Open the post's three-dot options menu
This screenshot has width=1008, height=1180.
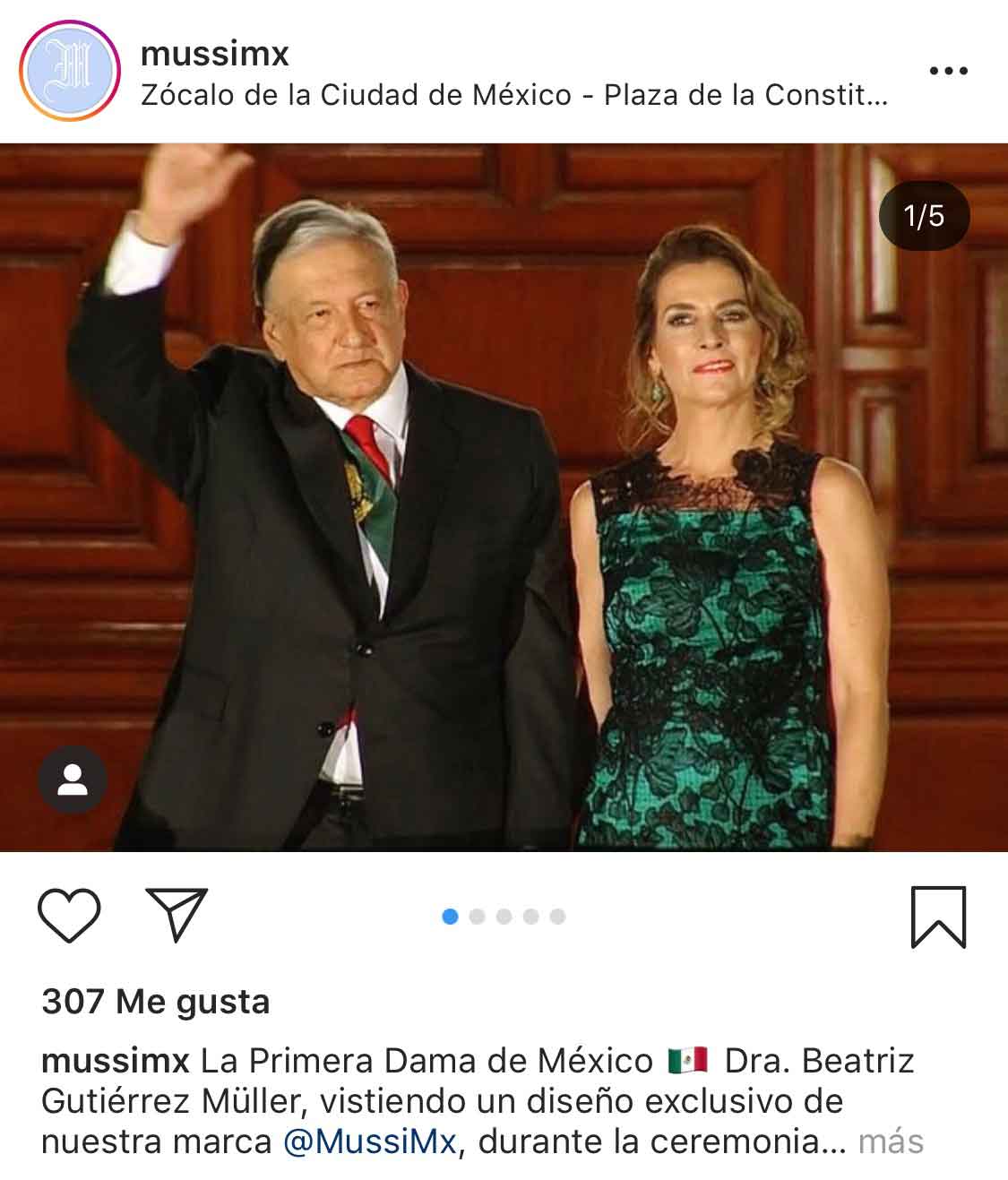pos(948,71)
